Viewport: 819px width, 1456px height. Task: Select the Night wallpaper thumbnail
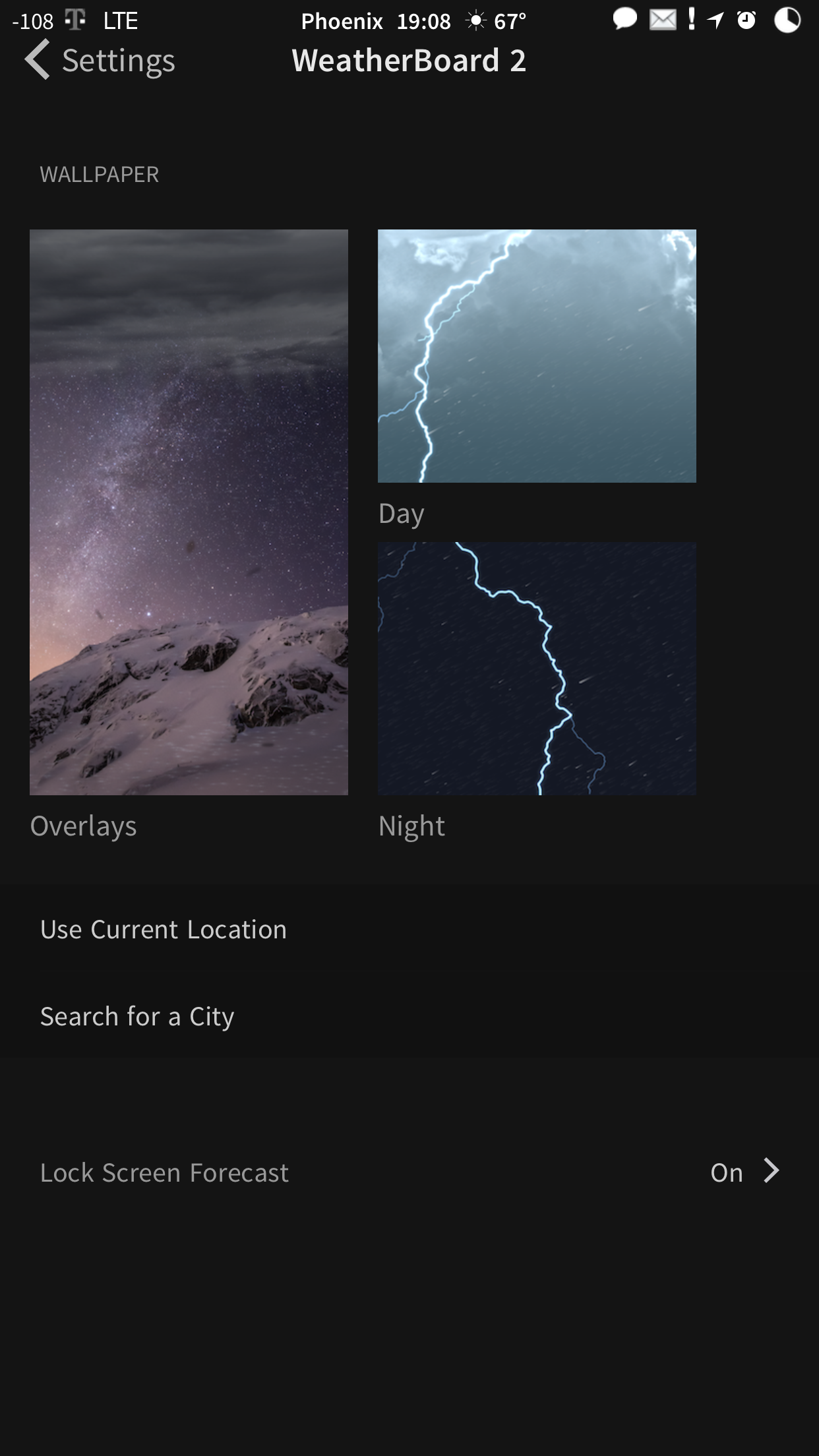coord(537,668)
